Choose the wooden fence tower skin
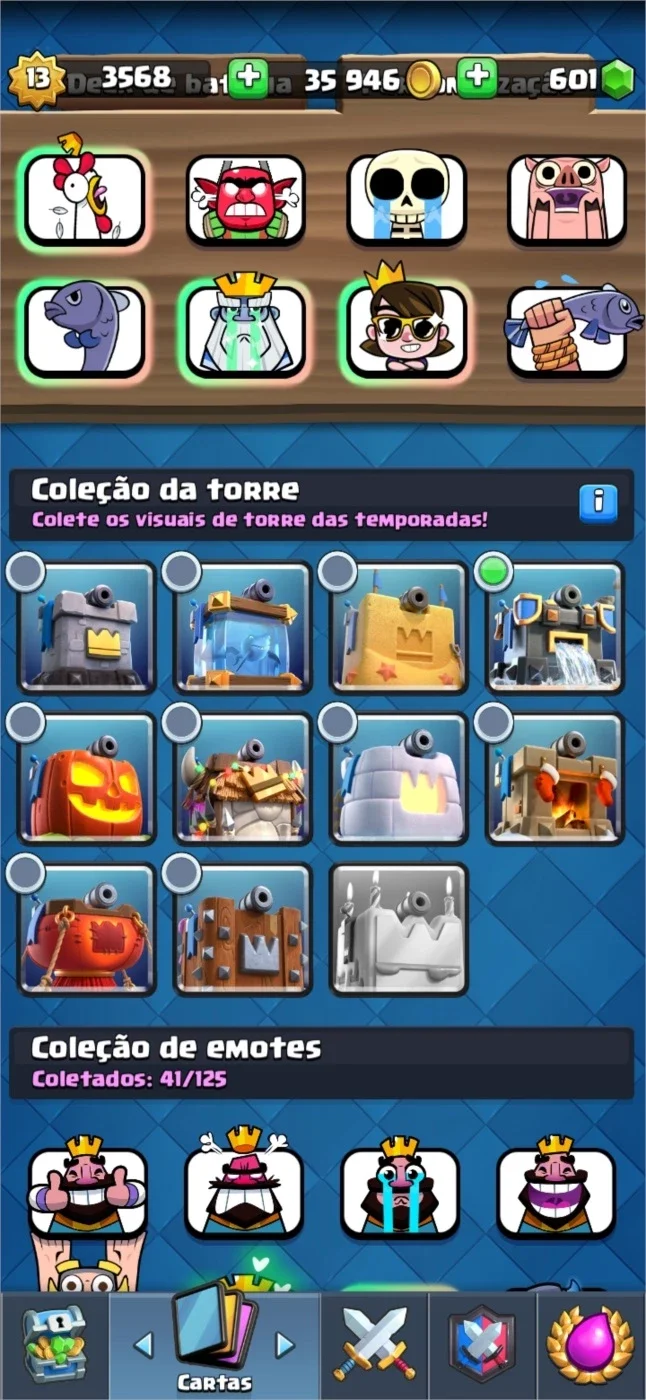Screen dimensions: 646x1400 coord(243,929)
